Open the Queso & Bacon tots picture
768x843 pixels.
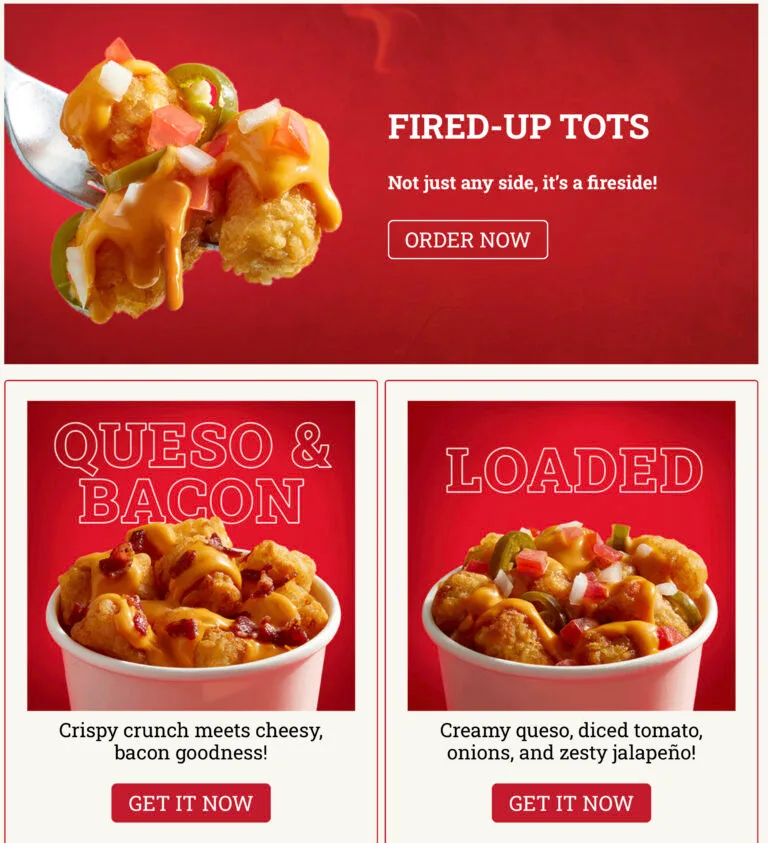[x=191, y=555]
